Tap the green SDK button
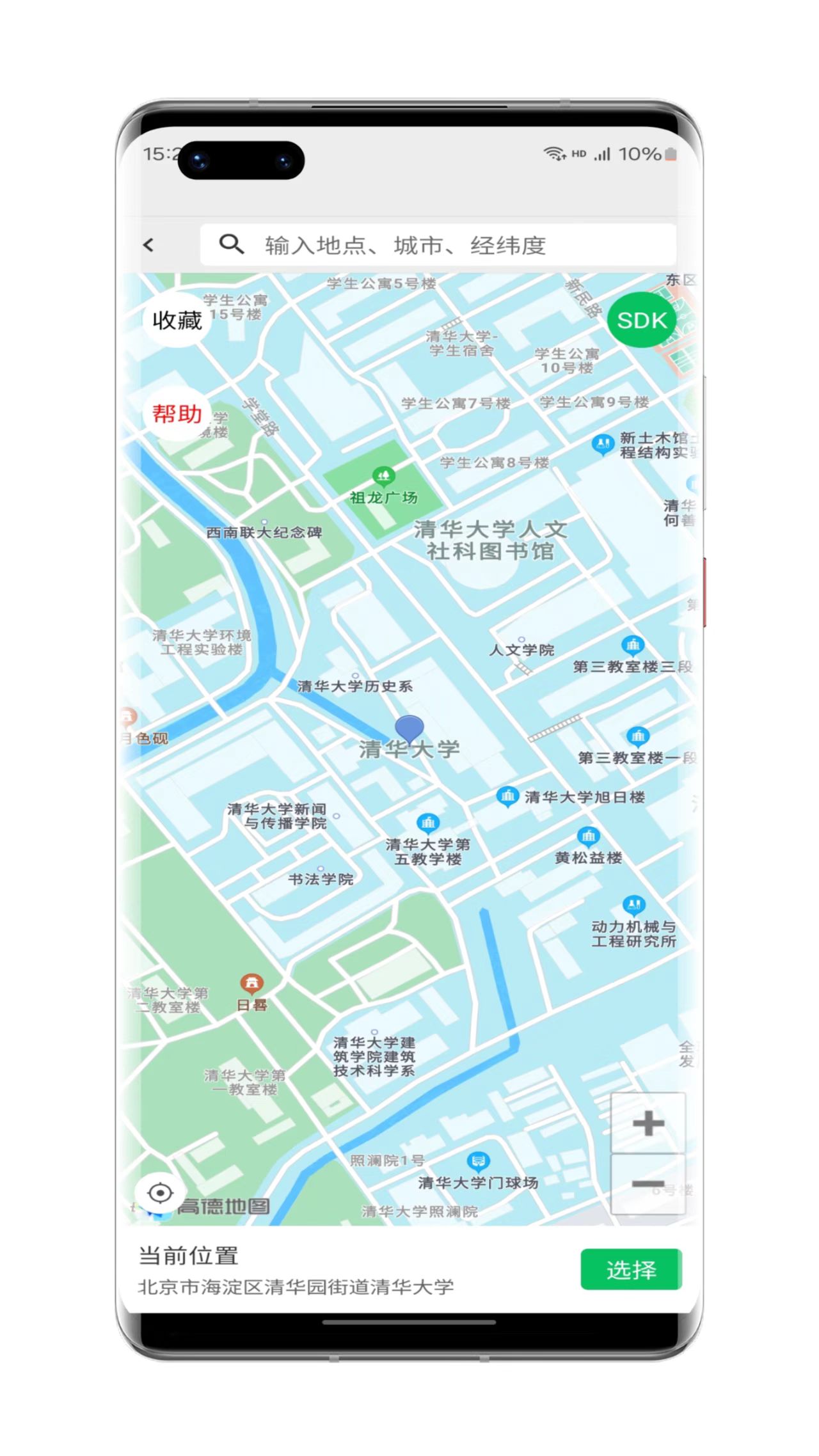 [x=641, y=320]
